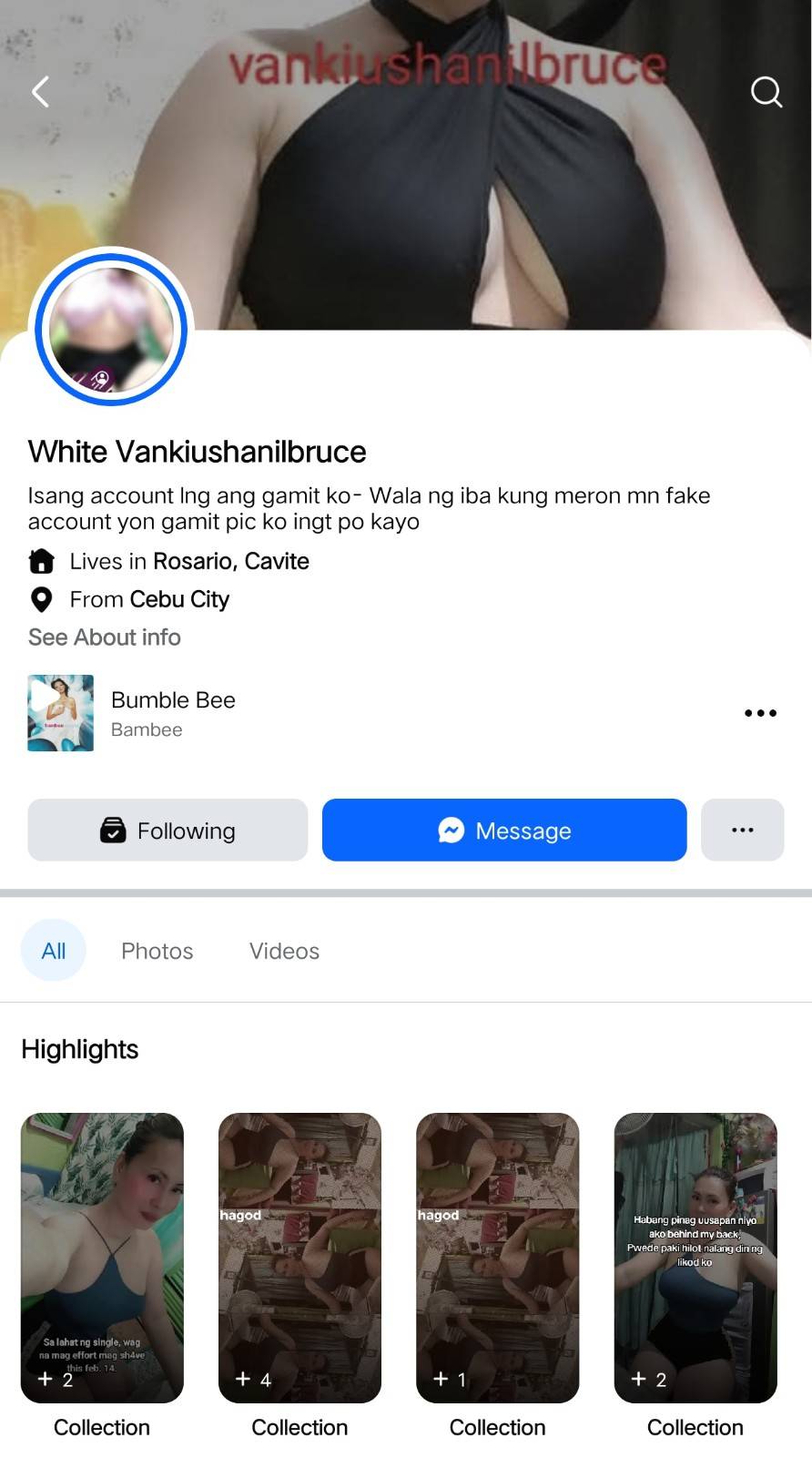
Task: Open the search magnifier icon
Action: pyautogui.click(x=766, y=92)
